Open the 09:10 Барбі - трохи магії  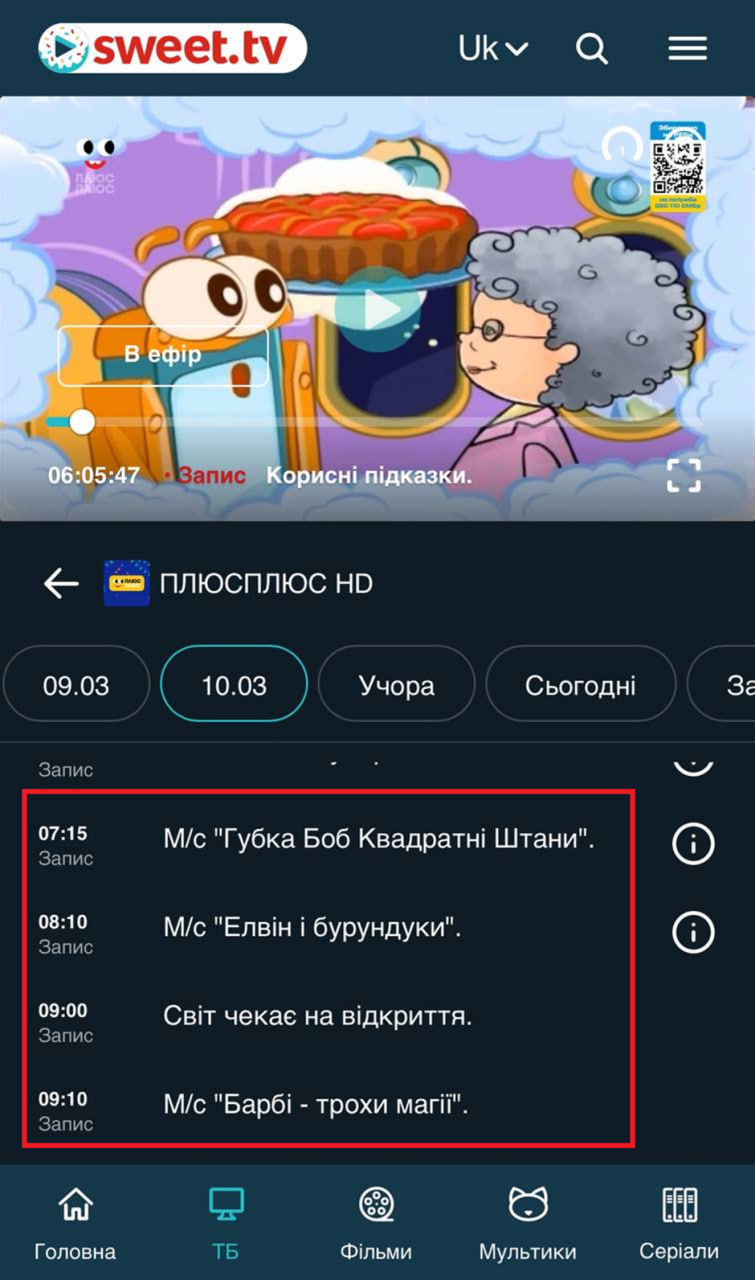tap(316, 1105)
